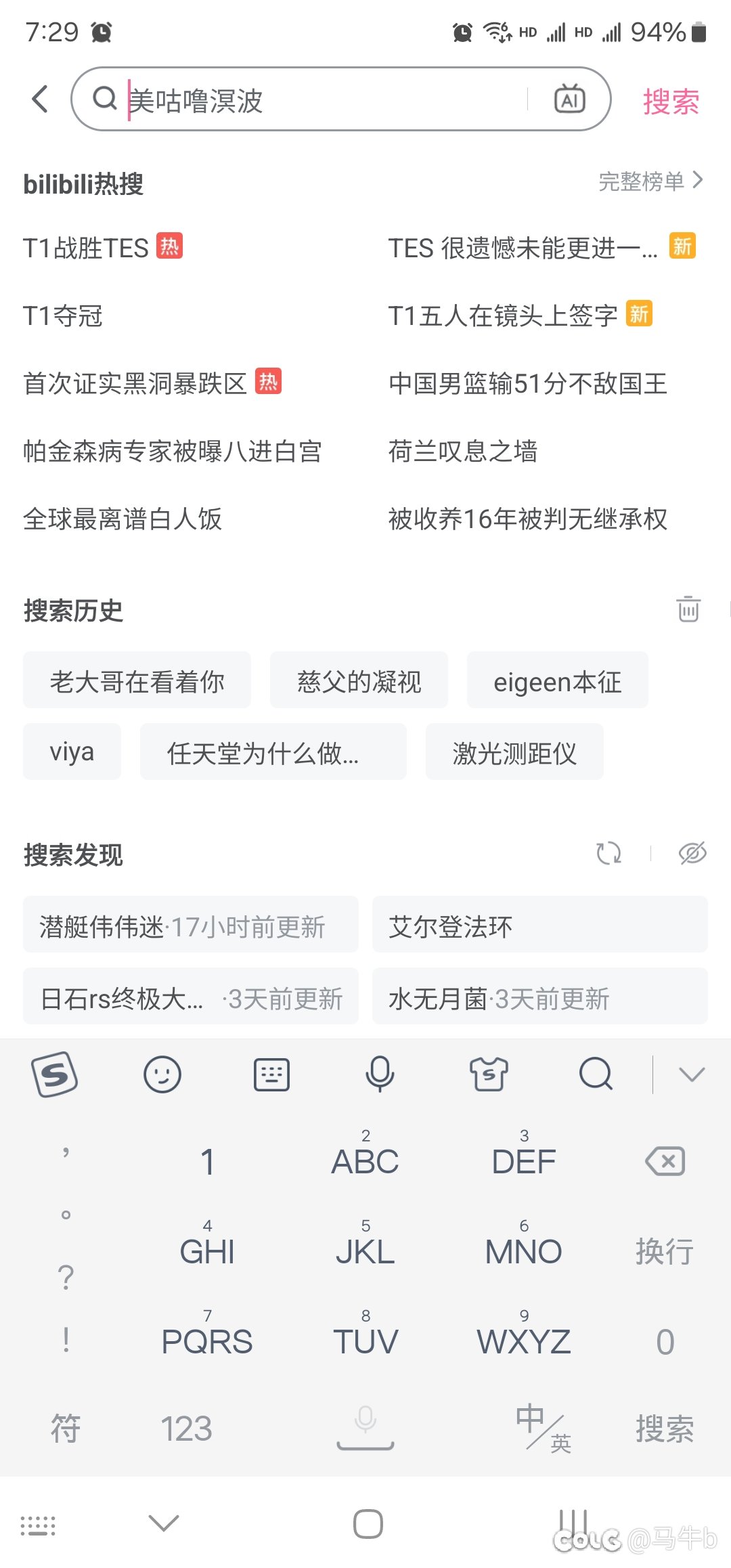
Task: Open the AI search icon in the search box
Action: [569, 100]
